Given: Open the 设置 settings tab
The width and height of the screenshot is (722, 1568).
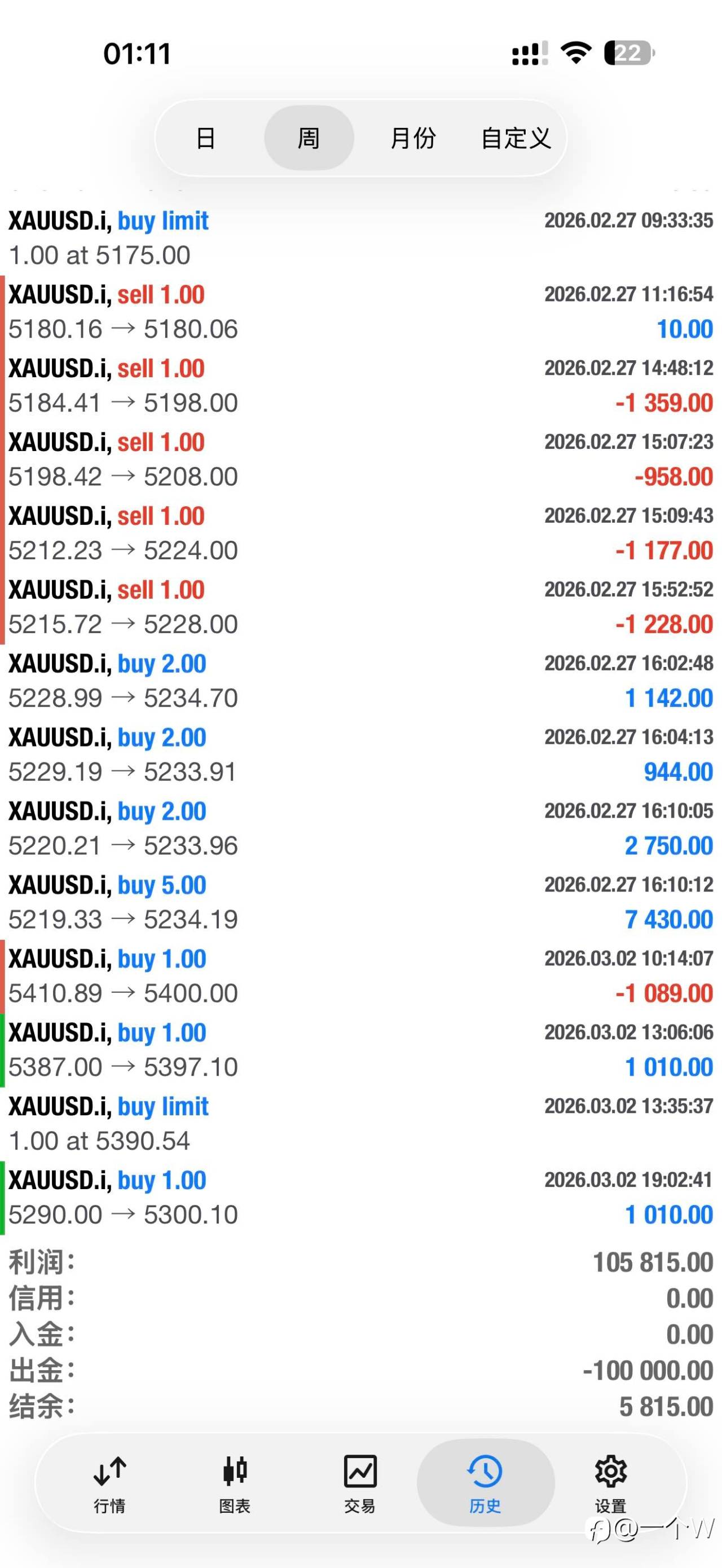Looking at the screenshot, I should (x=610, y=1483).
